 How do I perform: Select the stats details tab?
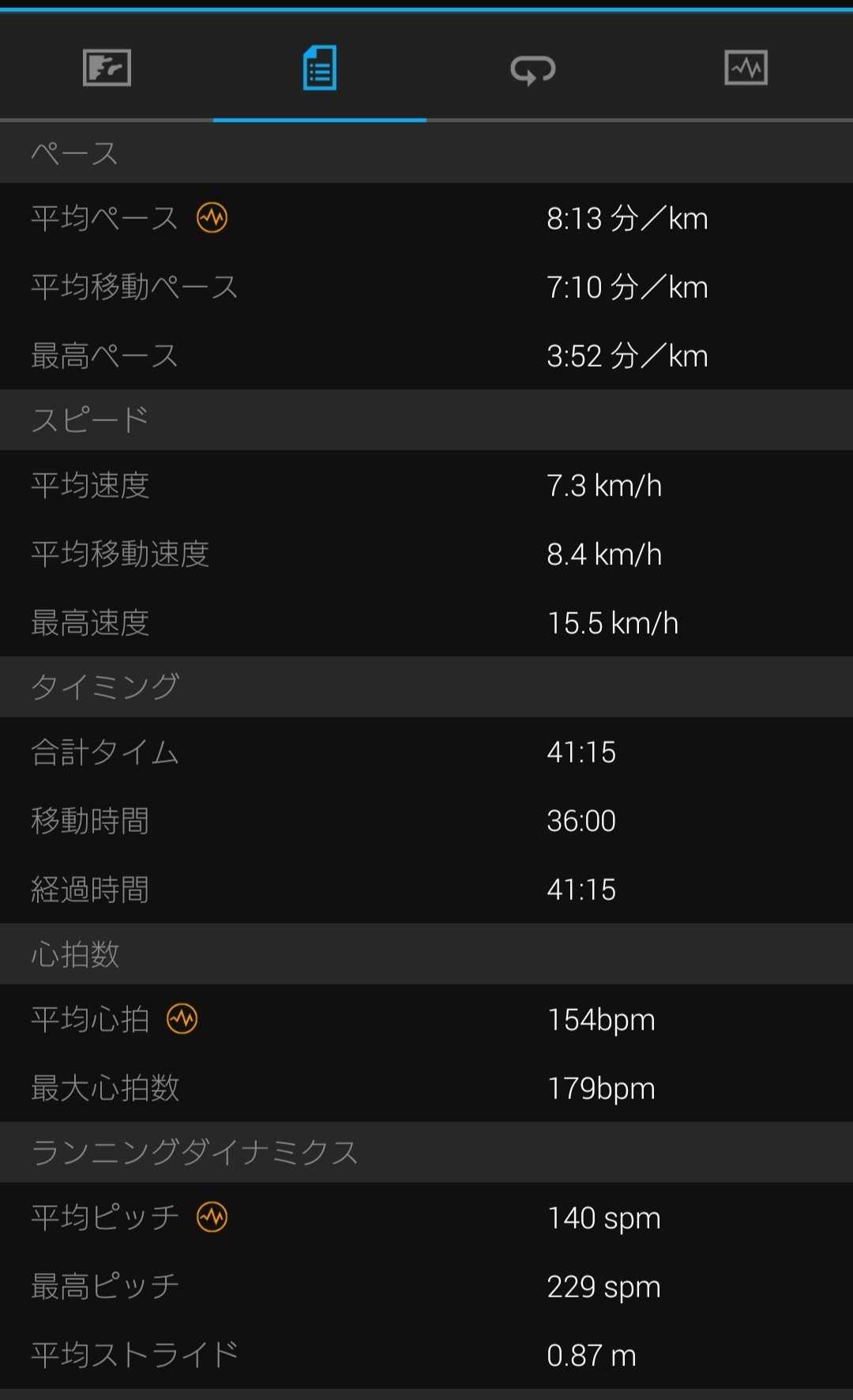click(x=320, y=68)
